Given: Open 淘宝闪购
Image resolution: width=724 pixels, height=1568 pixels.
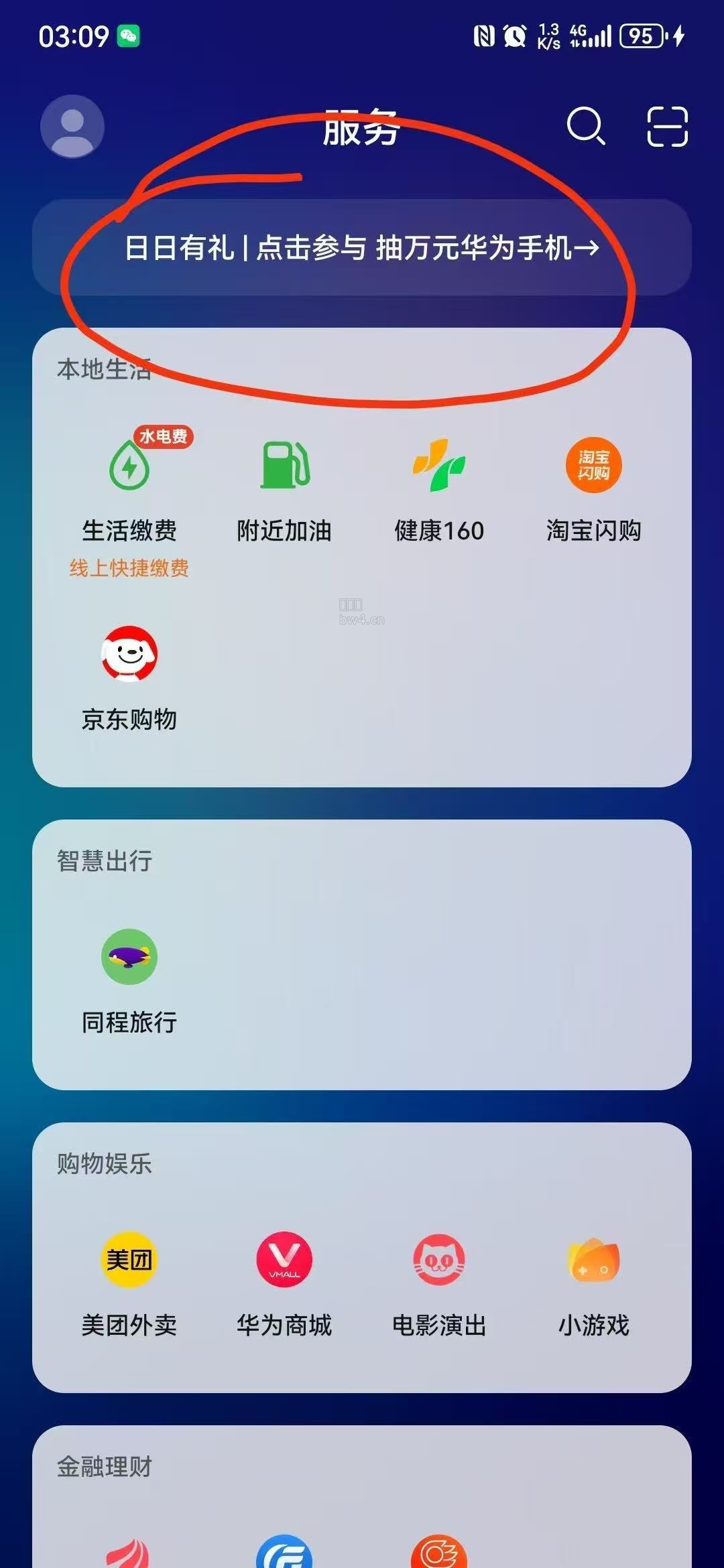Looking at the screenshot, I should (594, 493).
